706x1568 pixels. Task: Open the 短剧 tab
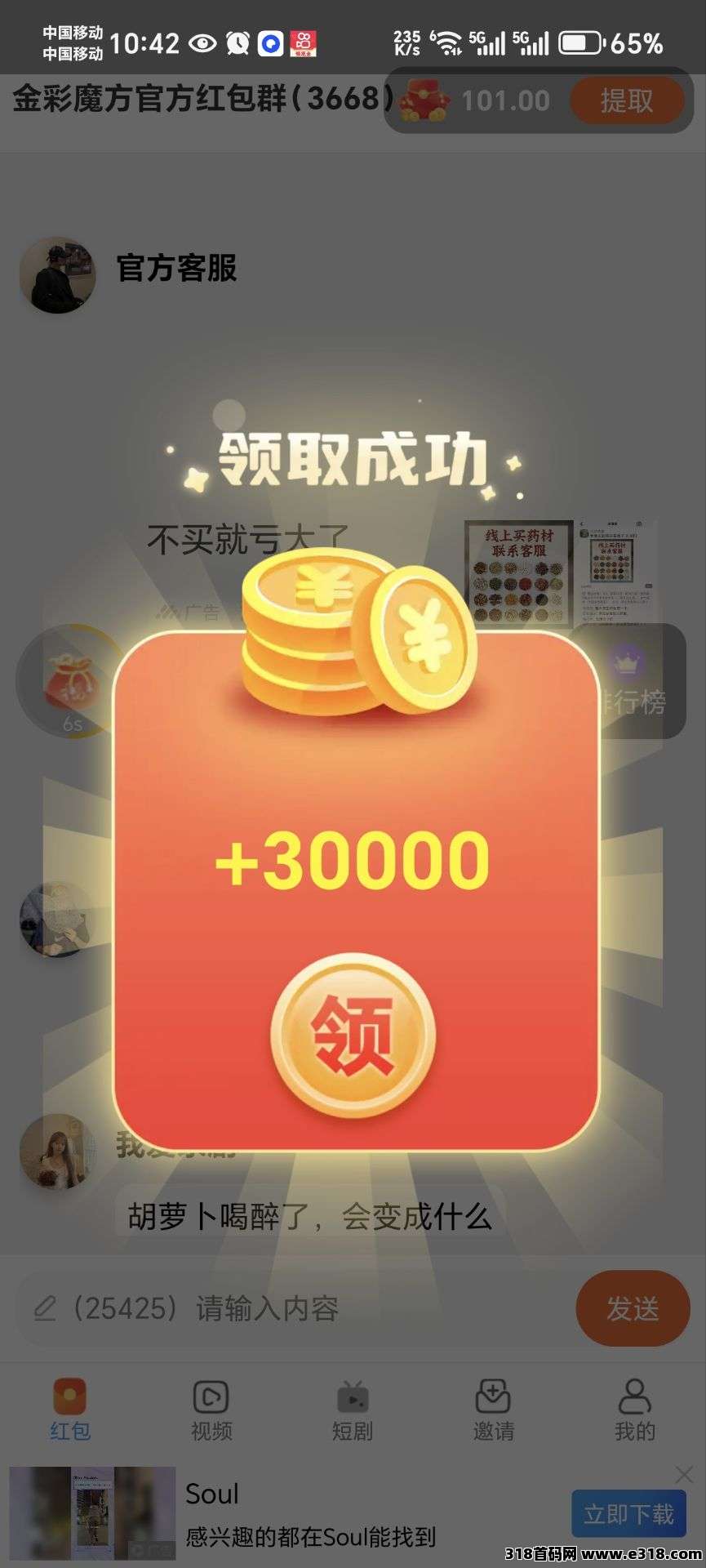[x=353, y=1410]
